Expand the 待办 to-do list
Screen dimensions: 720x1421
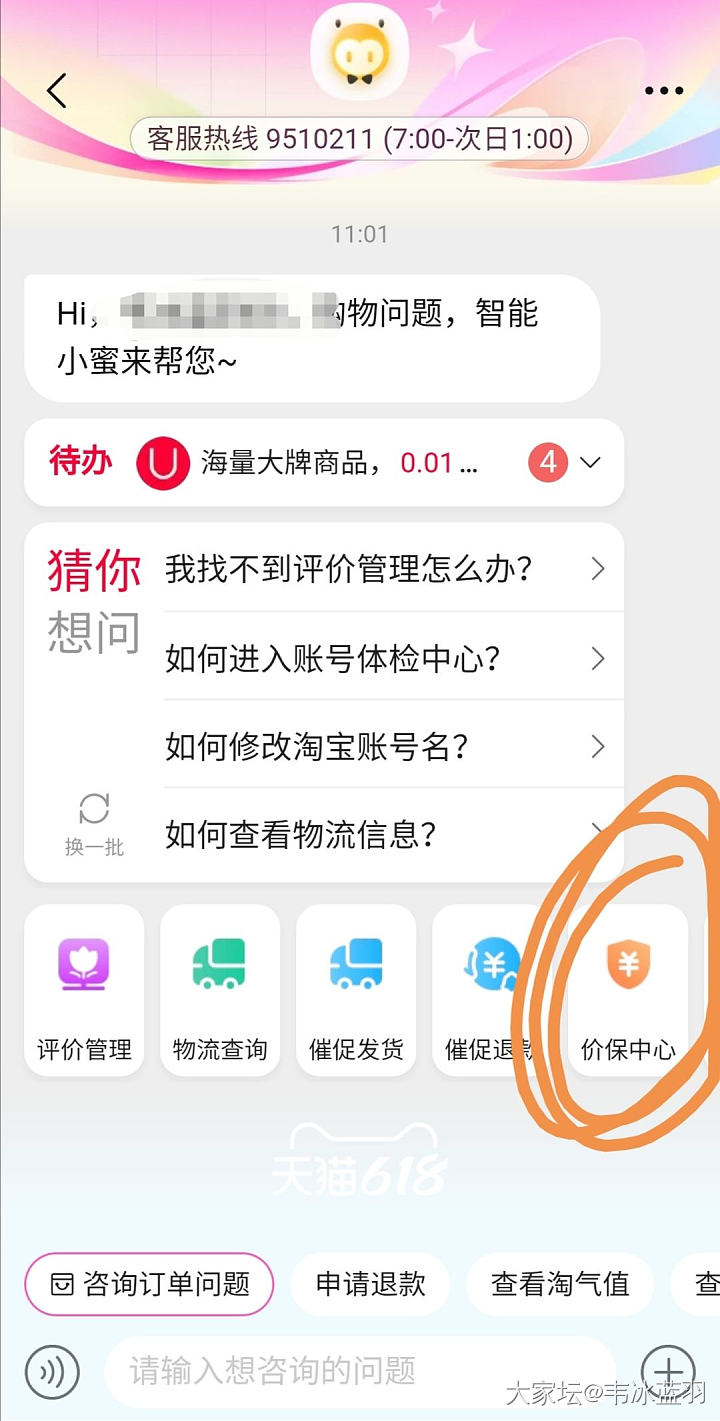coord(590,462)
